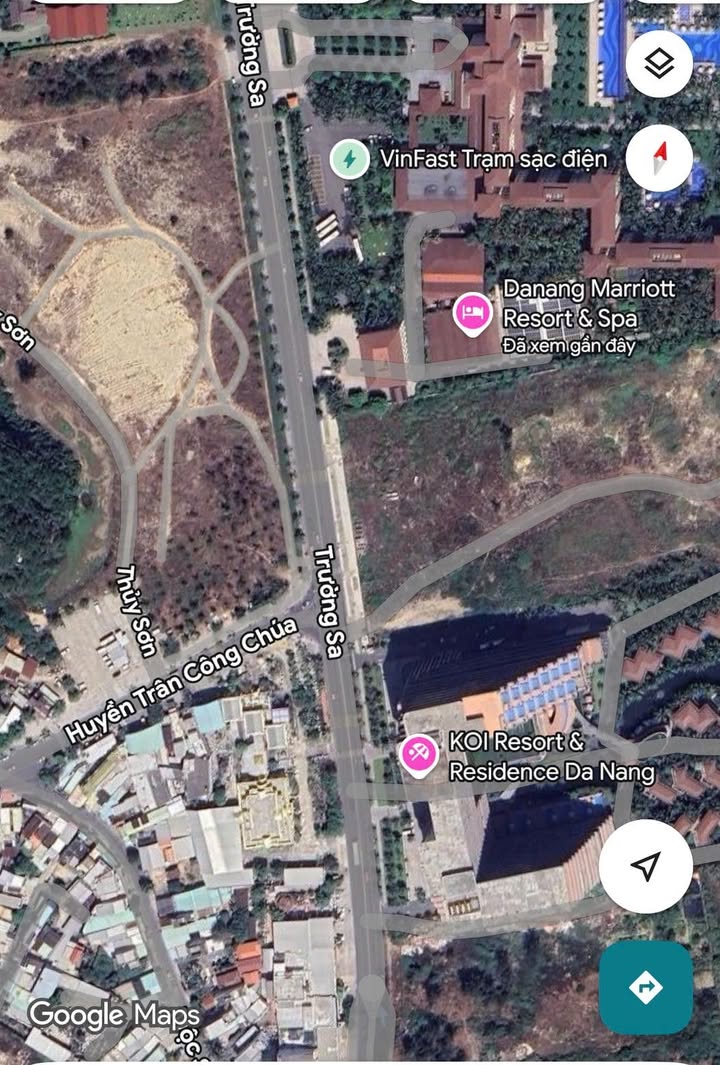Open the map layers selector
The width and height of the screenshot is (720, 1065).
click(659, 64)
